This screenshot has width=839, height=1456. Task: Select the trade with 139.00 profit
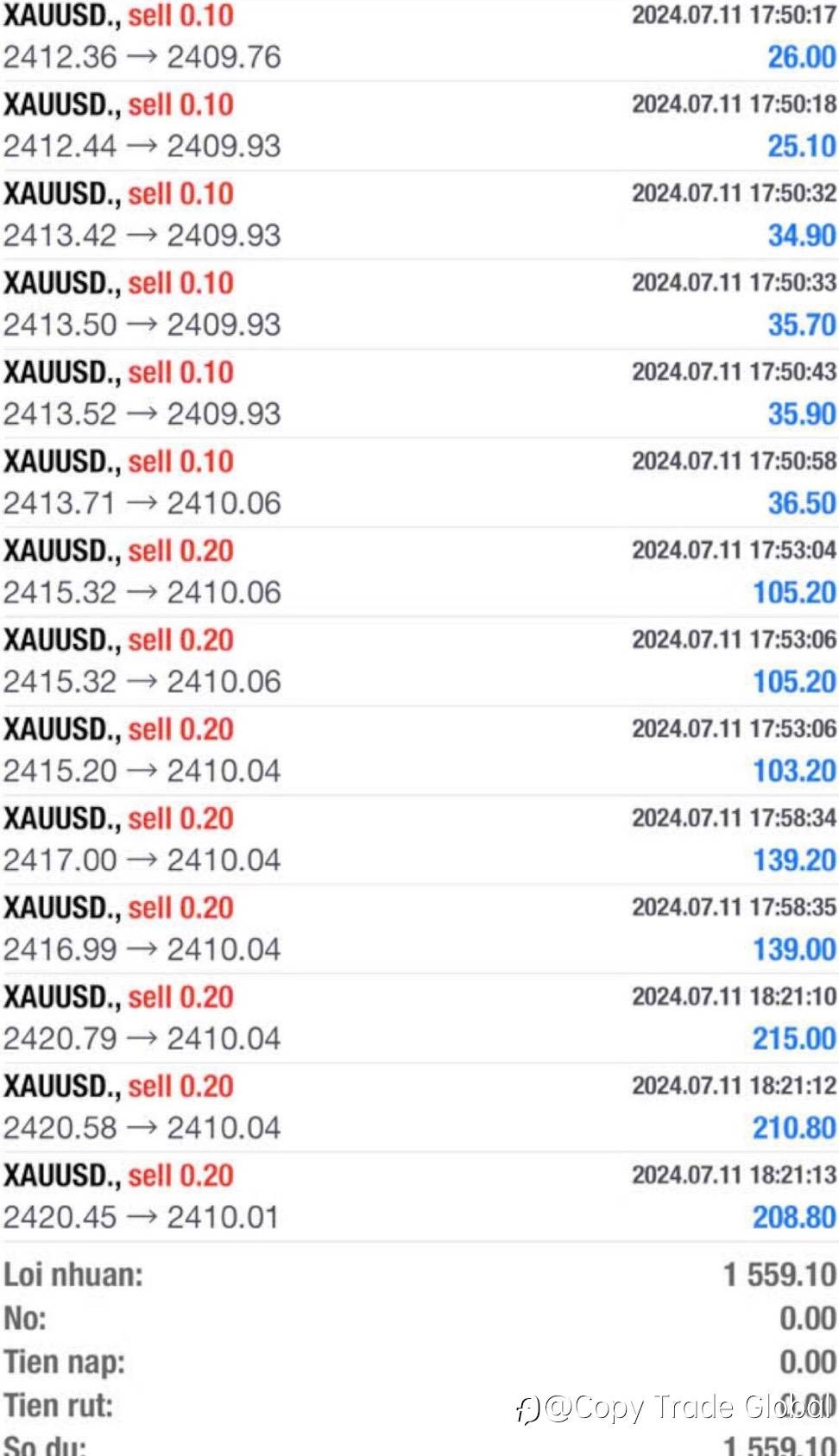coord(419,929)
